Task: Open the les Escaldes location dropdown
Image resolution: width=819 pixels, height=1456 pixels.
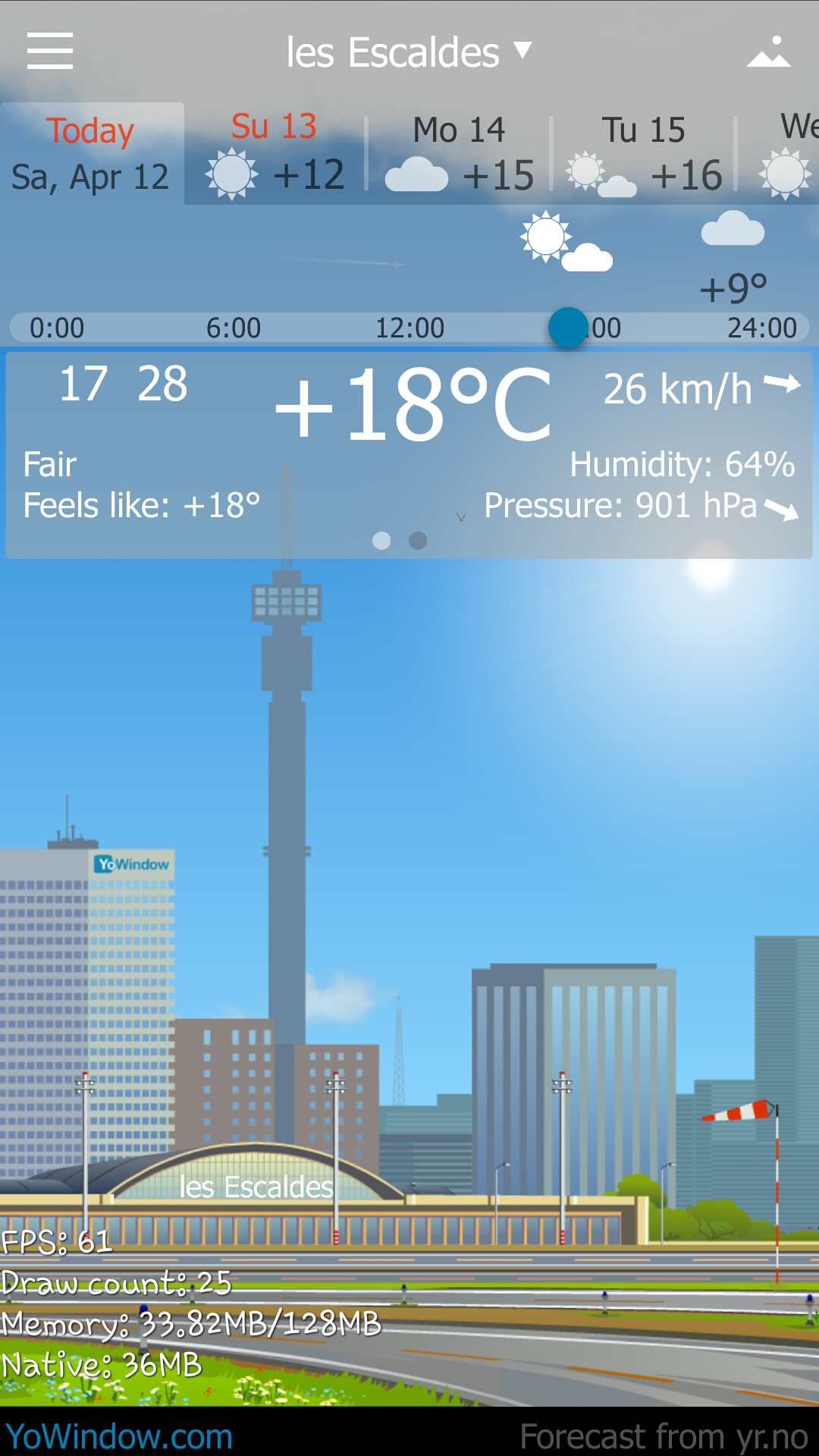Action: 408,52
